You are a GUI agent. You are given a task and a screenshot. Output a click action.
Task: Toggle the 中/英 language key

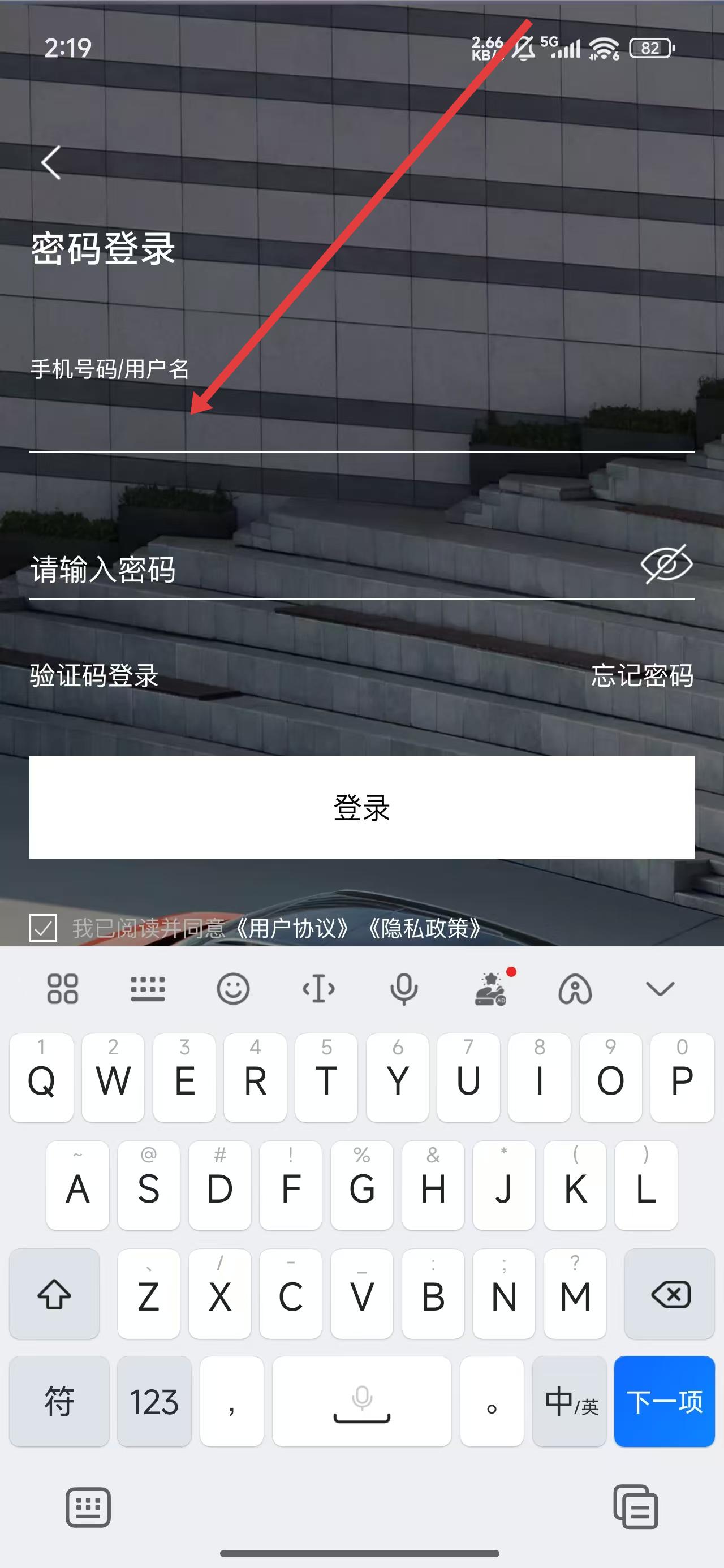(x=570, y=1401)
